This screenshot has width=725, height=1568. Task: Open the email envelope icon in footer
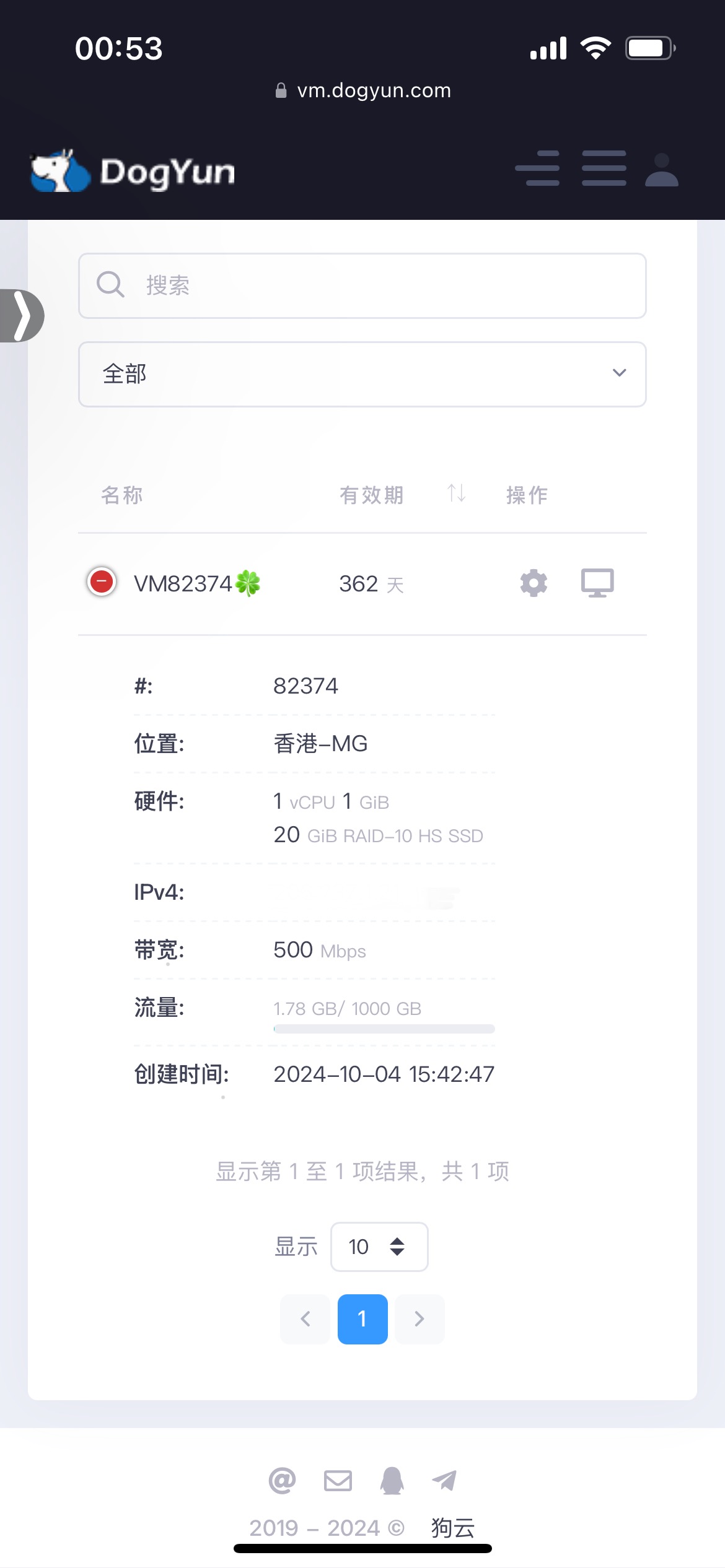pyautogui.click(x=338, y=1481)
